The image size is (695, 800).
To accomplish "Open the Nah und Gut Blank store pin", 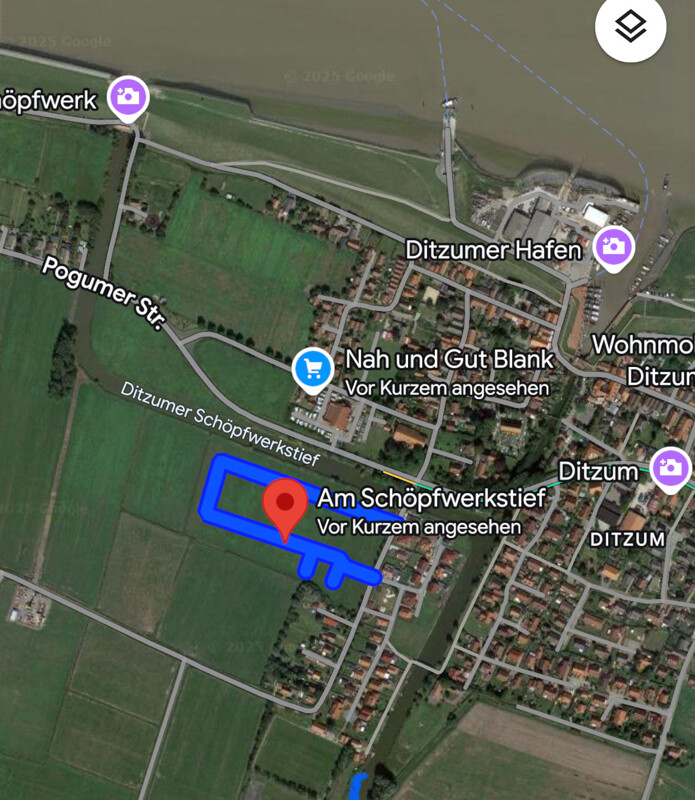I will tap(313, 369).
